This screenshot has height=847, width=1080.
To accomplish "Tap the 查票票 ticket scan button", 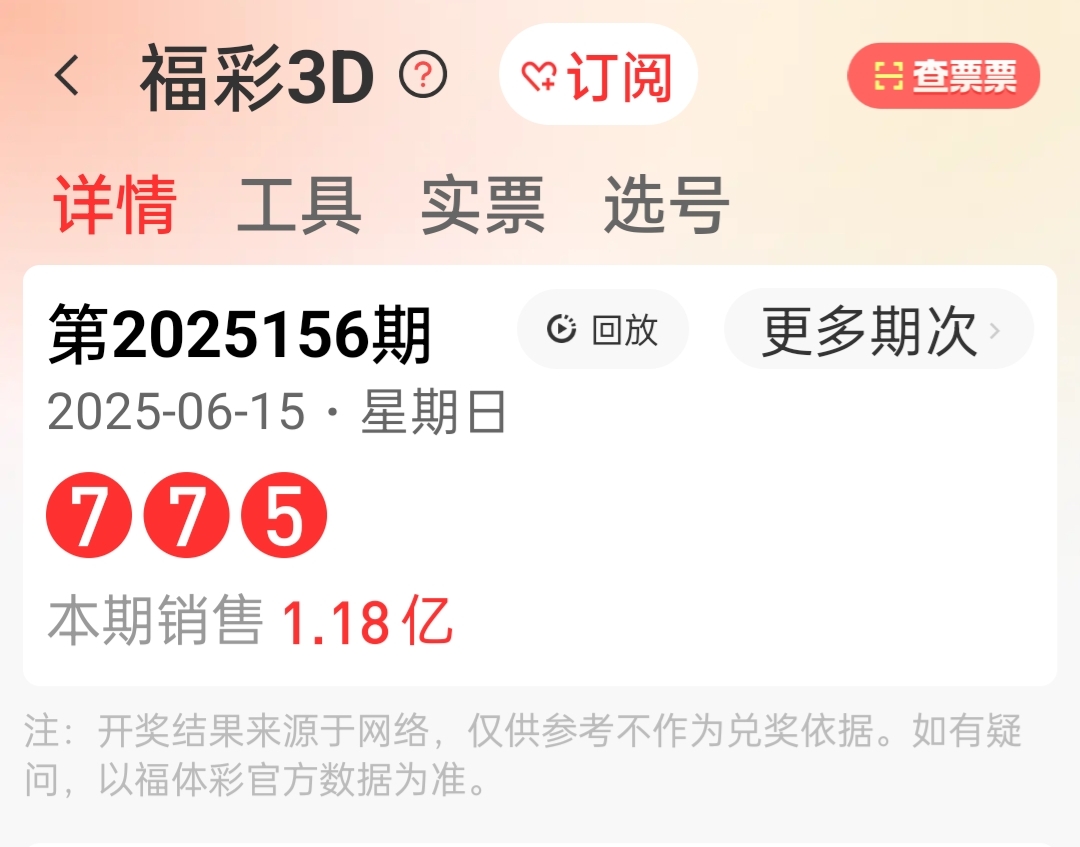I will click(x=943, y=76).
